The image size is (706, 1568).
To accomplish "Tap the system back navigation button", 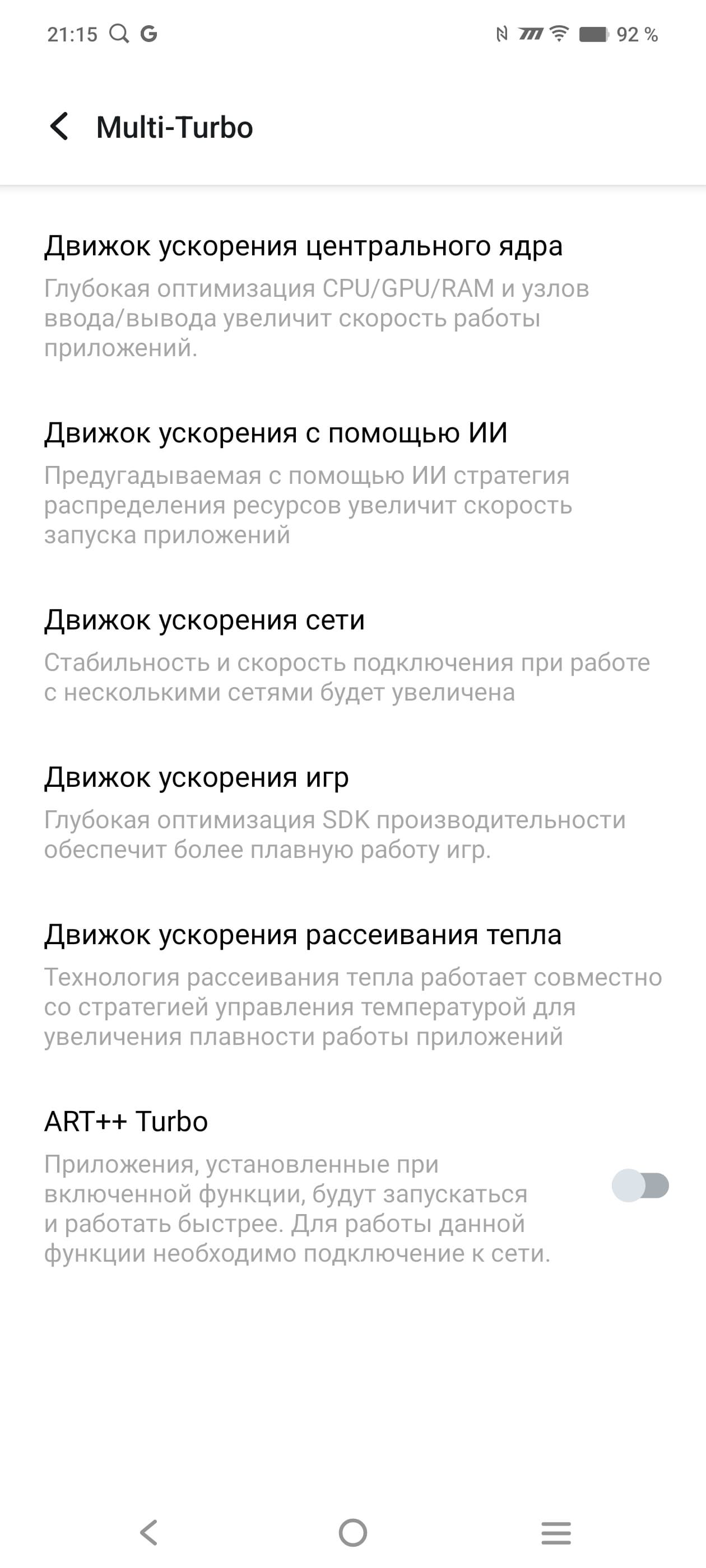I will coord(148,1532).
